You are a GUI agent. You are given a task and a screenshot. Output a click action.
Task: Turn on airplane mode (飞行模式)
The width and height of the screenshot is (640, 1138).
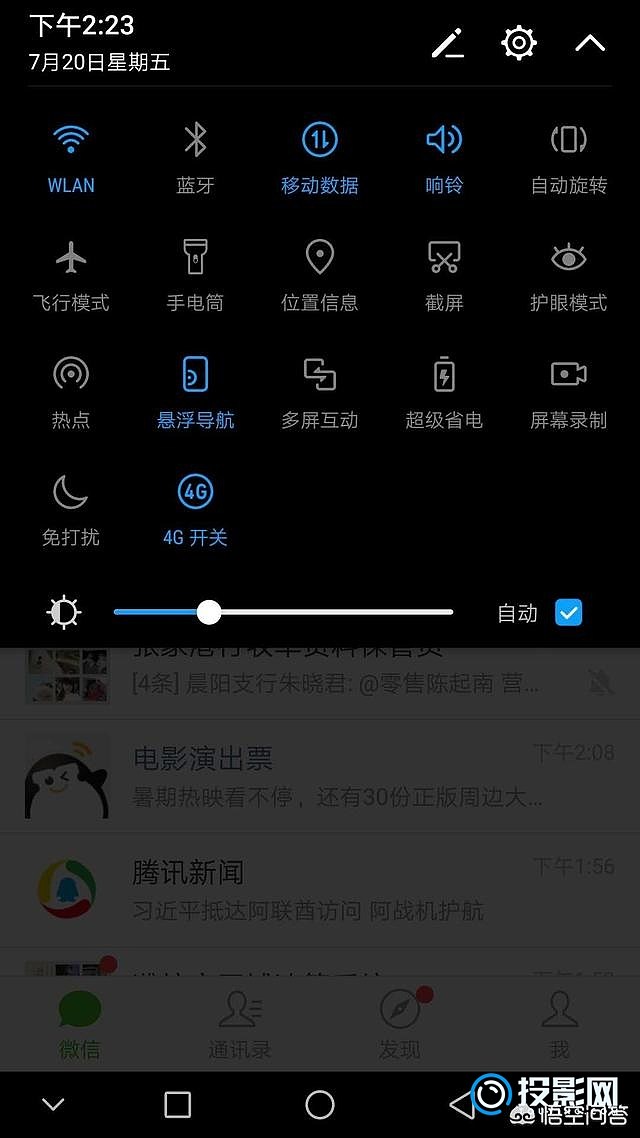coord(71,257)
